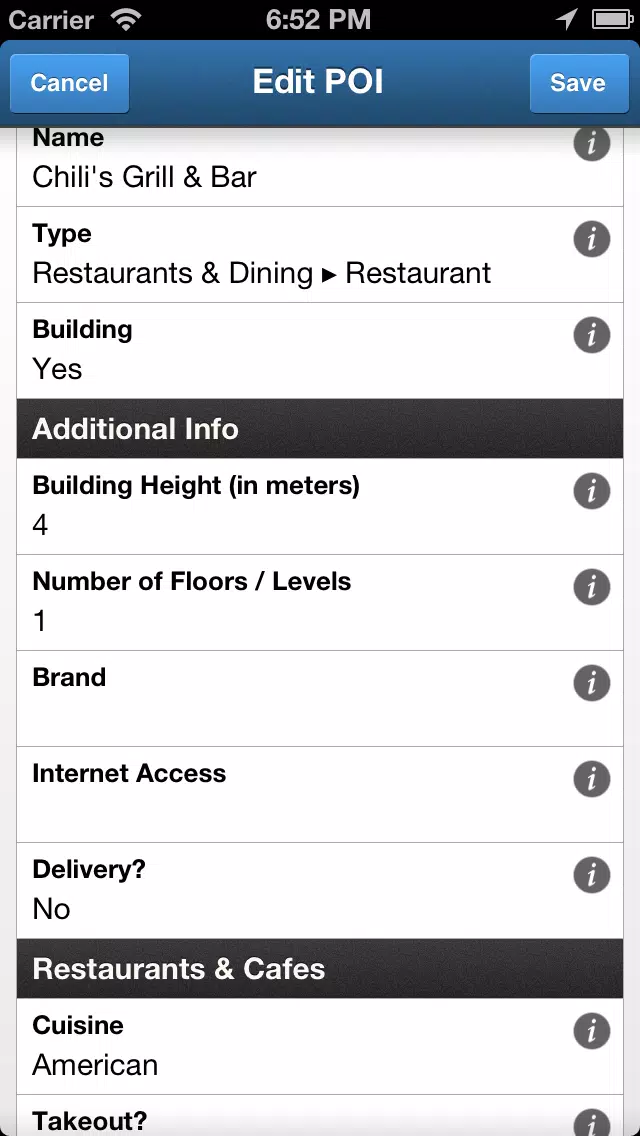
Task: Open the Building Yes row
Action: click(320, 351)
